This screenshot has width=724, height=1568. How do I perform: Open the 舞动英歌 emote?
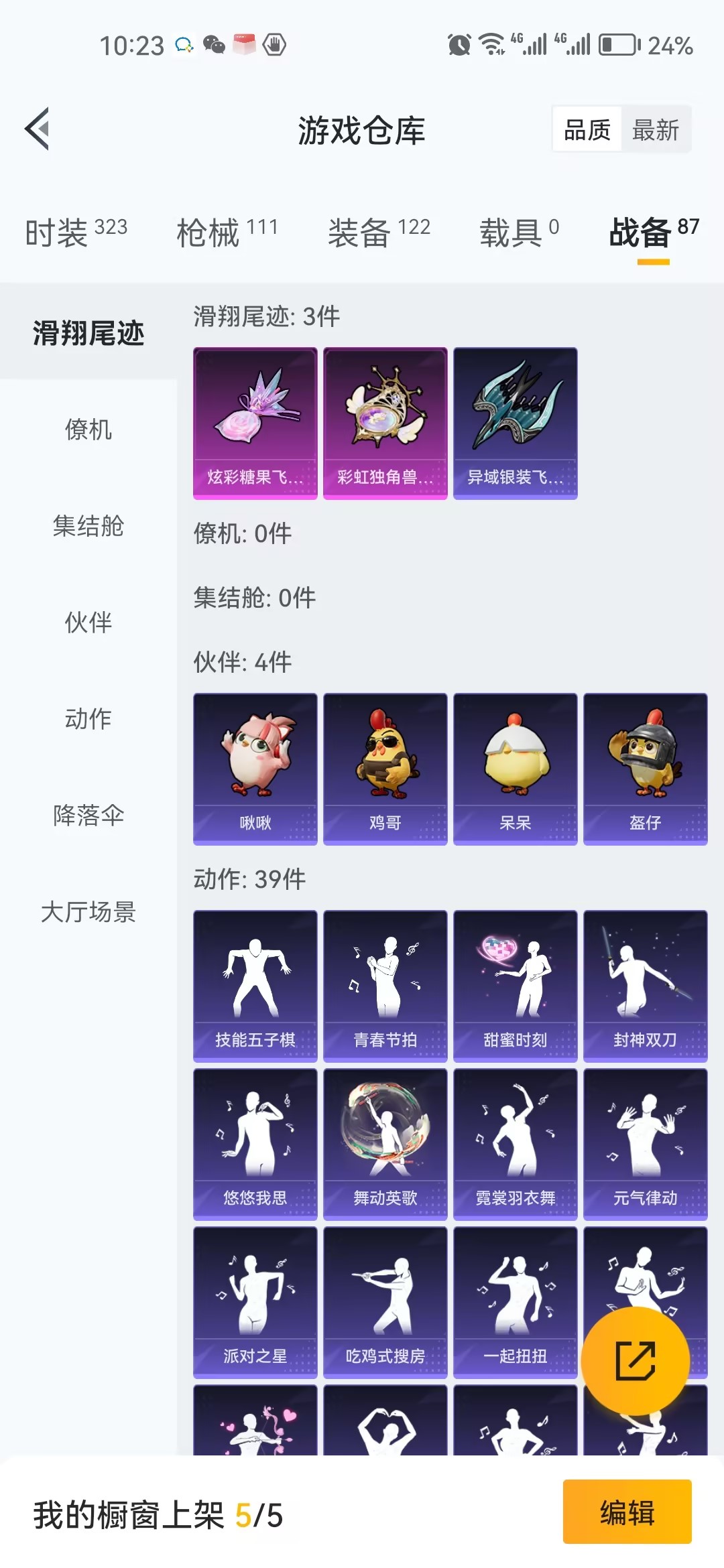point(385,1144)
